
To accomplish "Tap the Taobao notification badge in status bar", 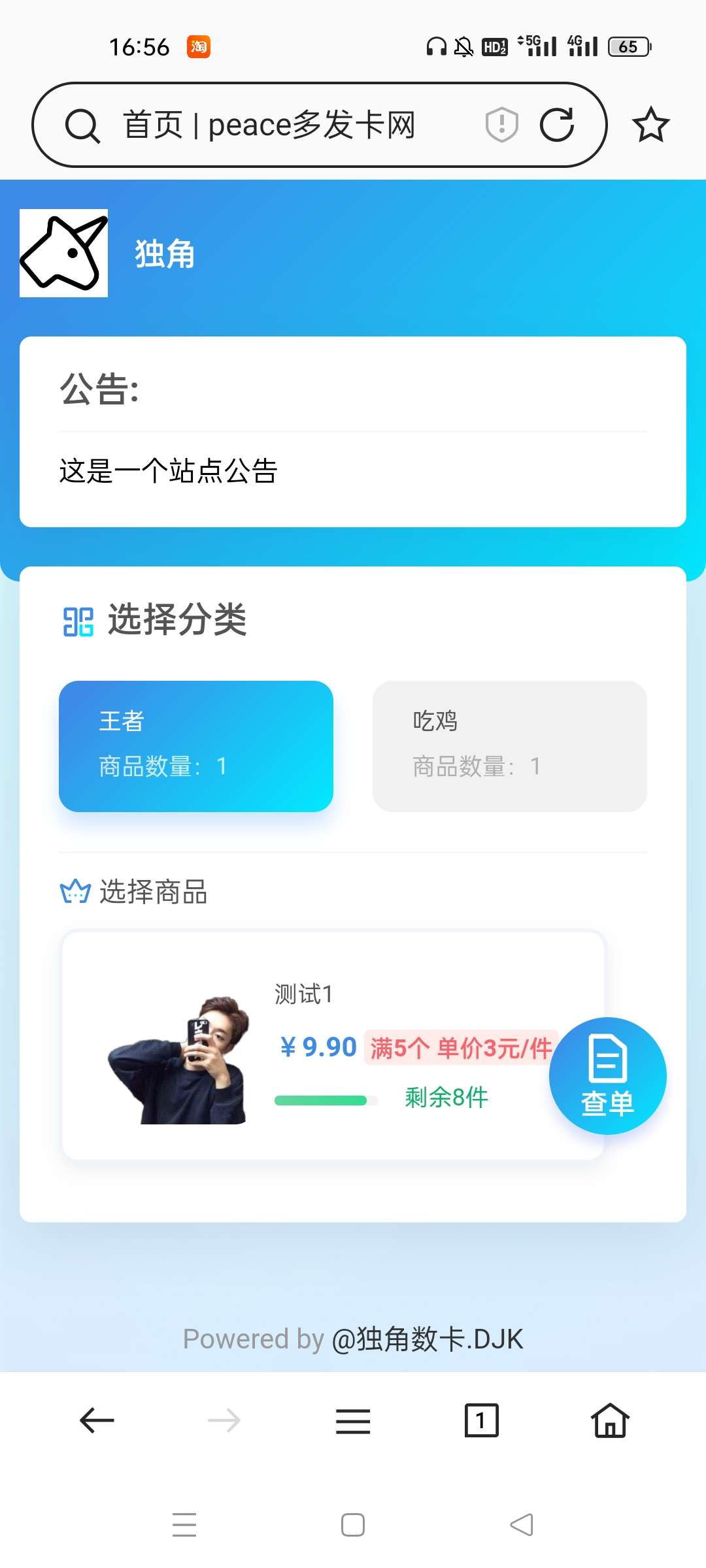I will 199,47.
